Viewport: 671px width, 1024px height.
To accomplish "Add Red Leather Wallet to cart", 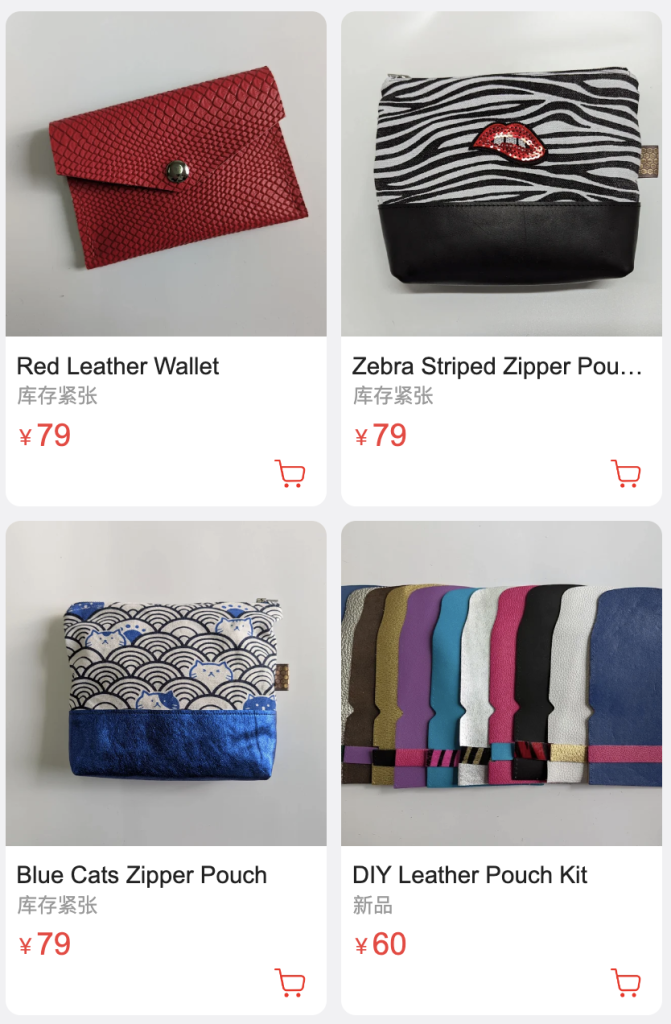I will 290,474.
